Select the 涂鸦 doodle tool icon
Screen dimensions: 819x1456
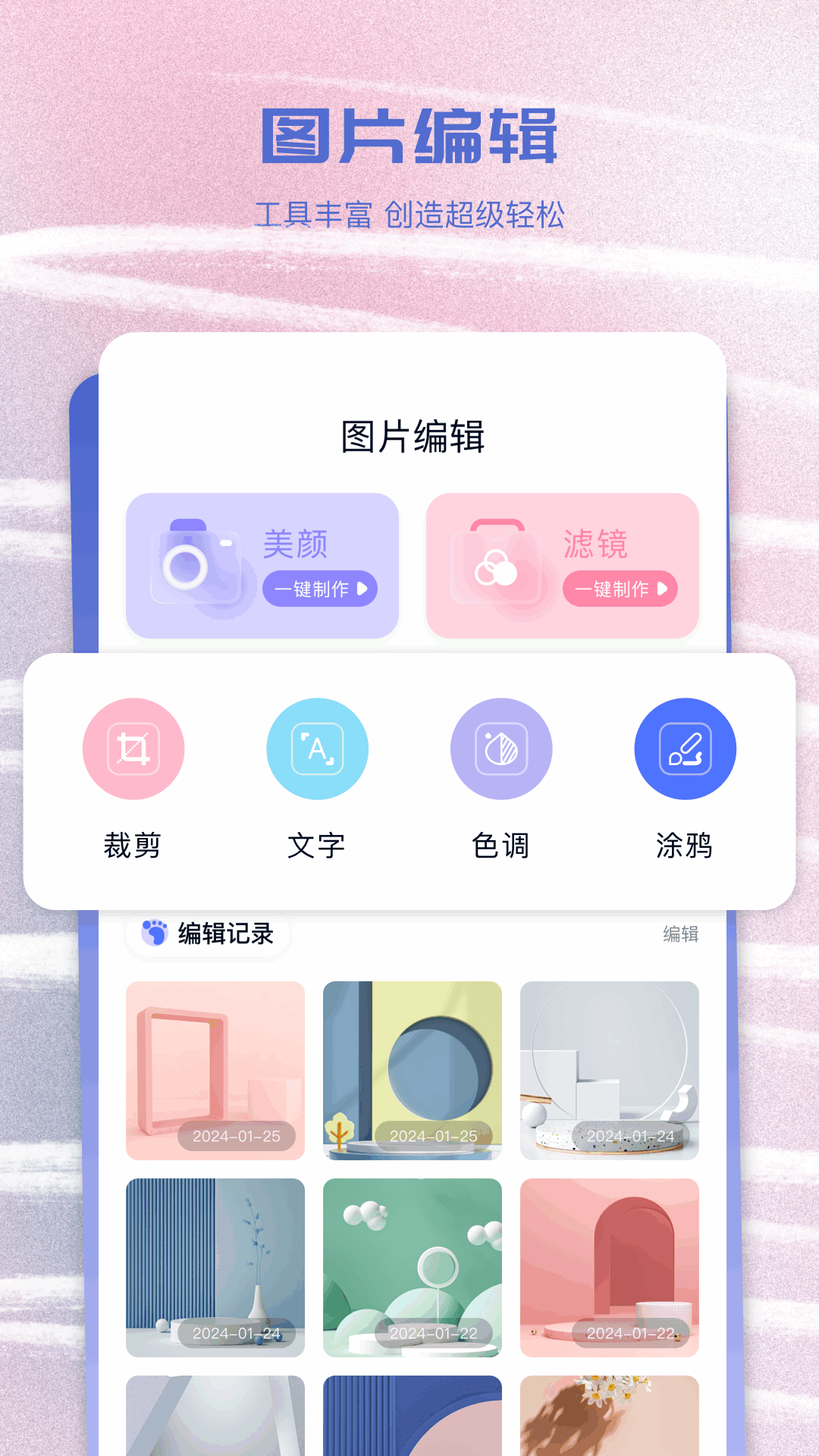coord(685,748)
